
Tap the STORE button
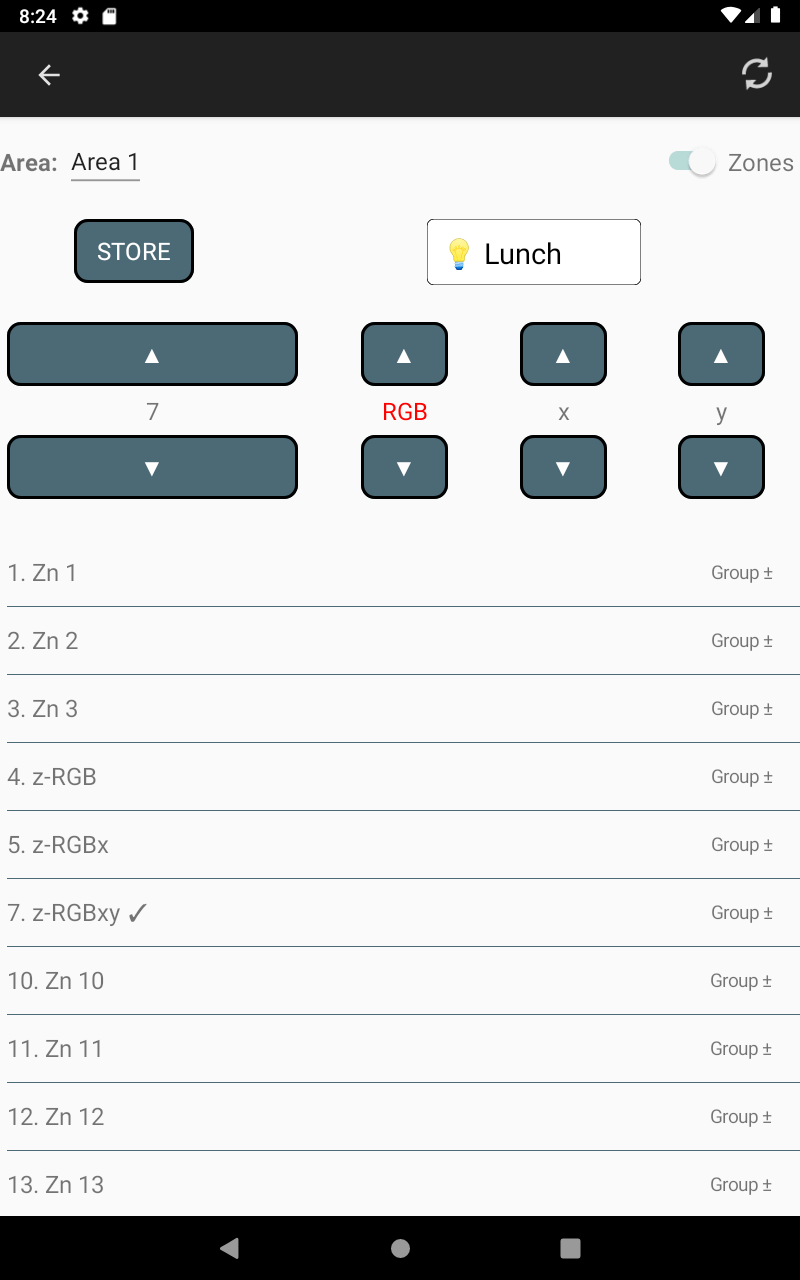click(x=134, y=251)
